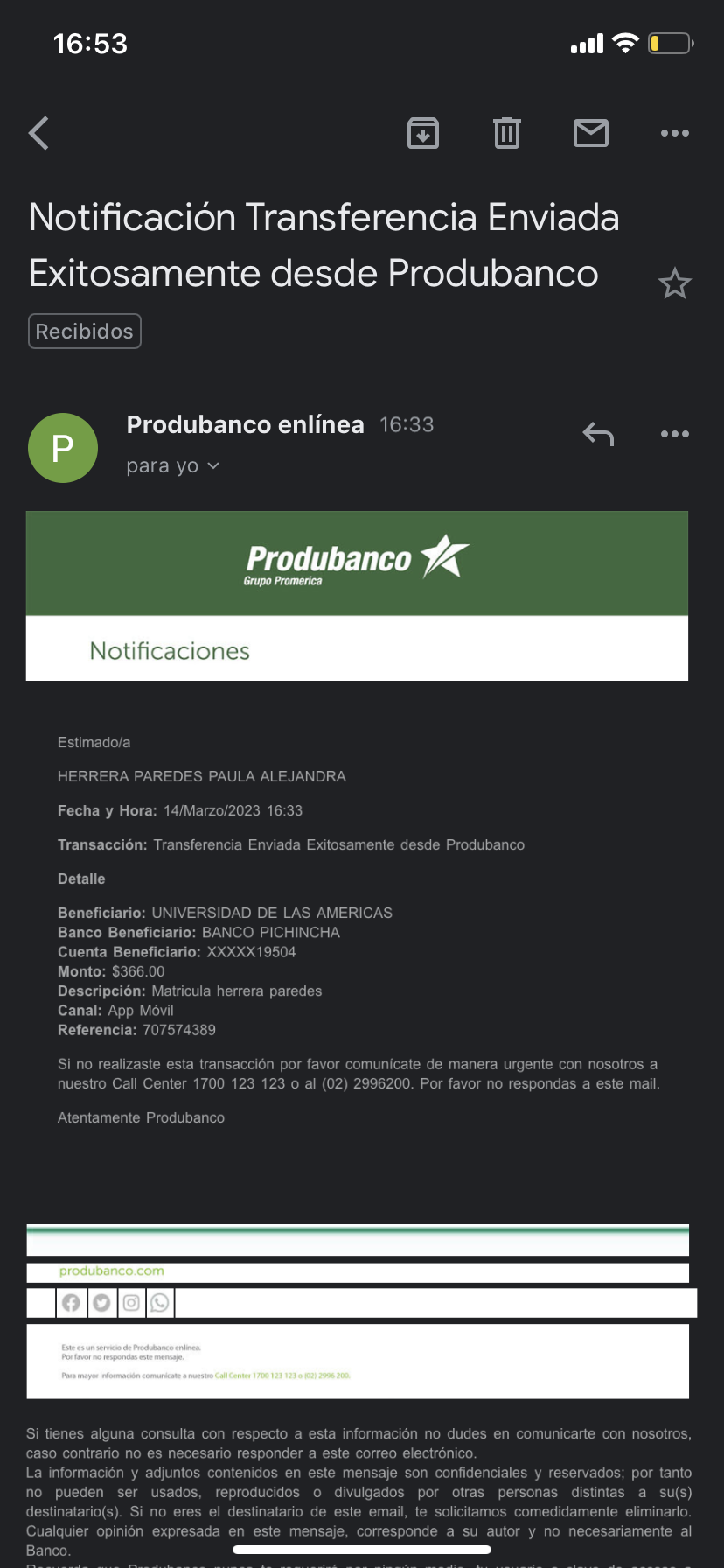Open the top overflow menu
Screen dimensions: 724x1568
(674, 133)
